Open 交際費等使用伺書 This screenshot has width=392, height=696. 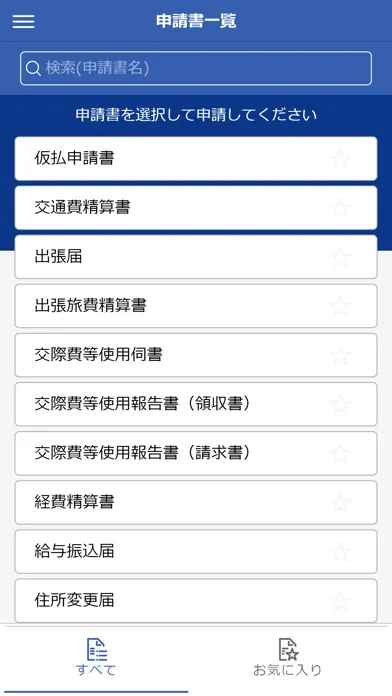point(196,355)
